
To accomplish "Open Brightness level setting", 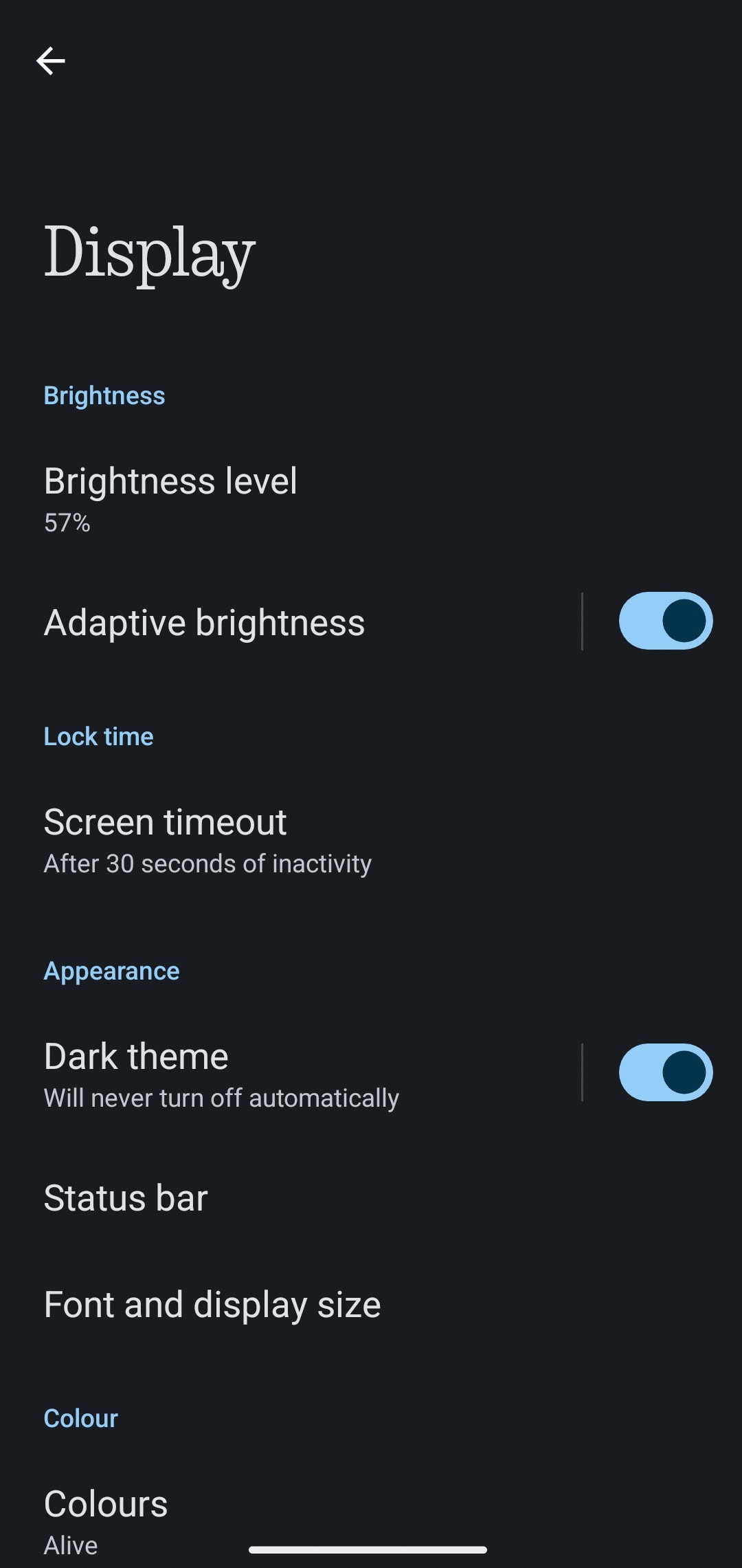I will tap(371, 499).
